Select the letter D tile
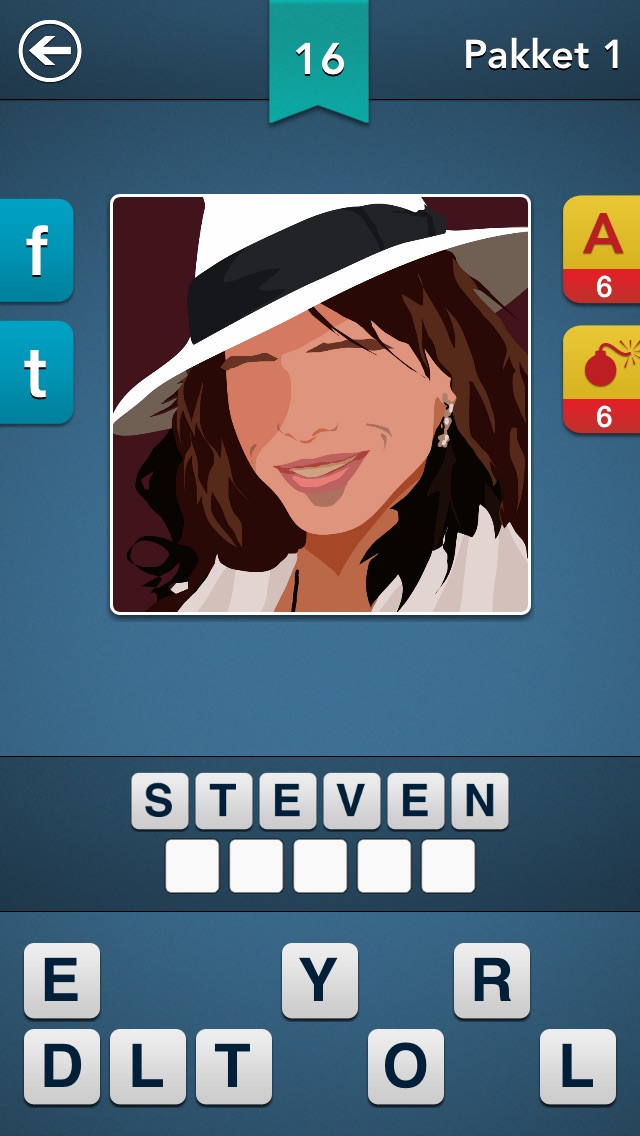The image size is (640, 1136). pos(62,1066)
